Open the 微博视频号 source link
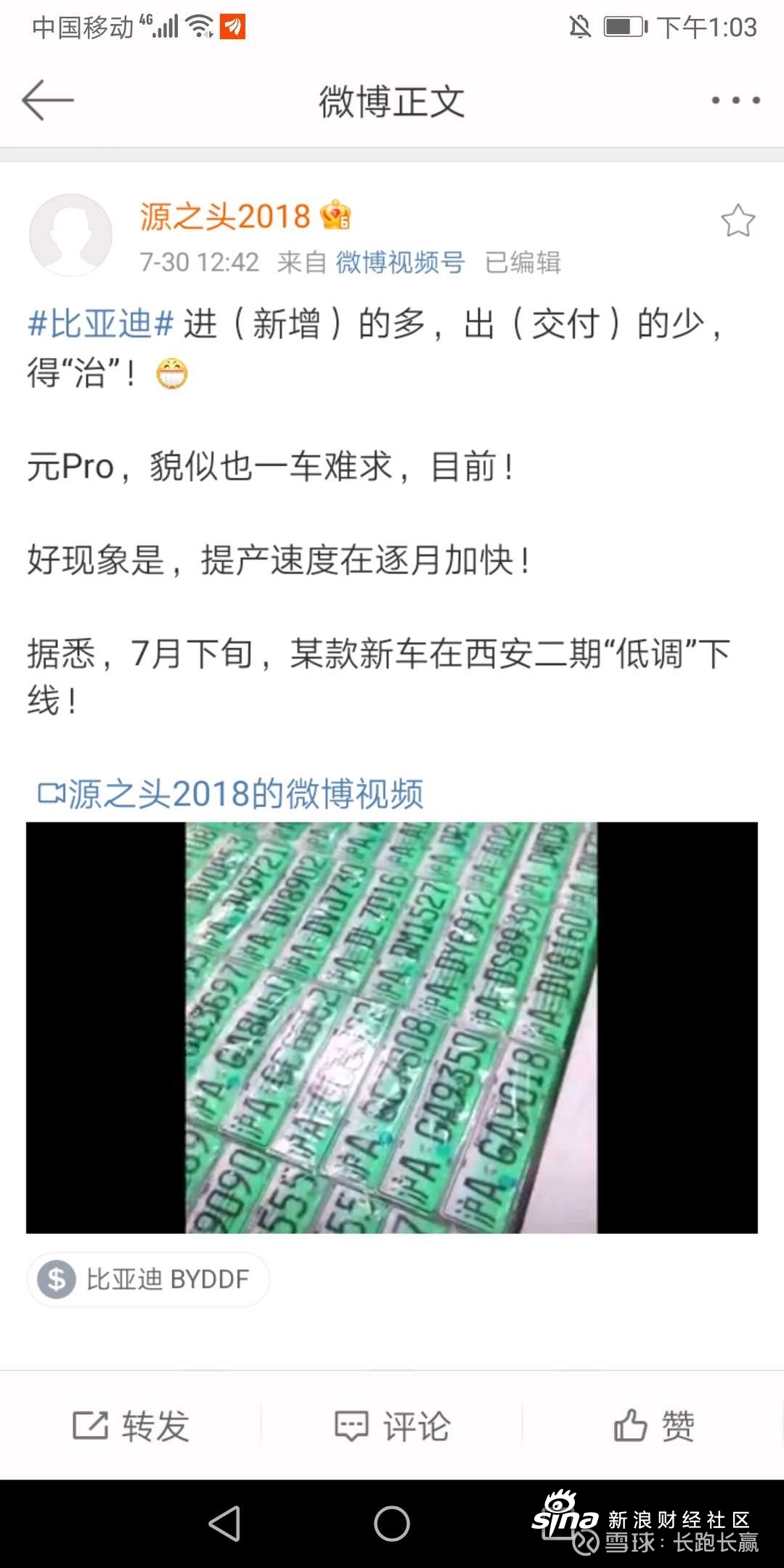 [x=400, y=262]
